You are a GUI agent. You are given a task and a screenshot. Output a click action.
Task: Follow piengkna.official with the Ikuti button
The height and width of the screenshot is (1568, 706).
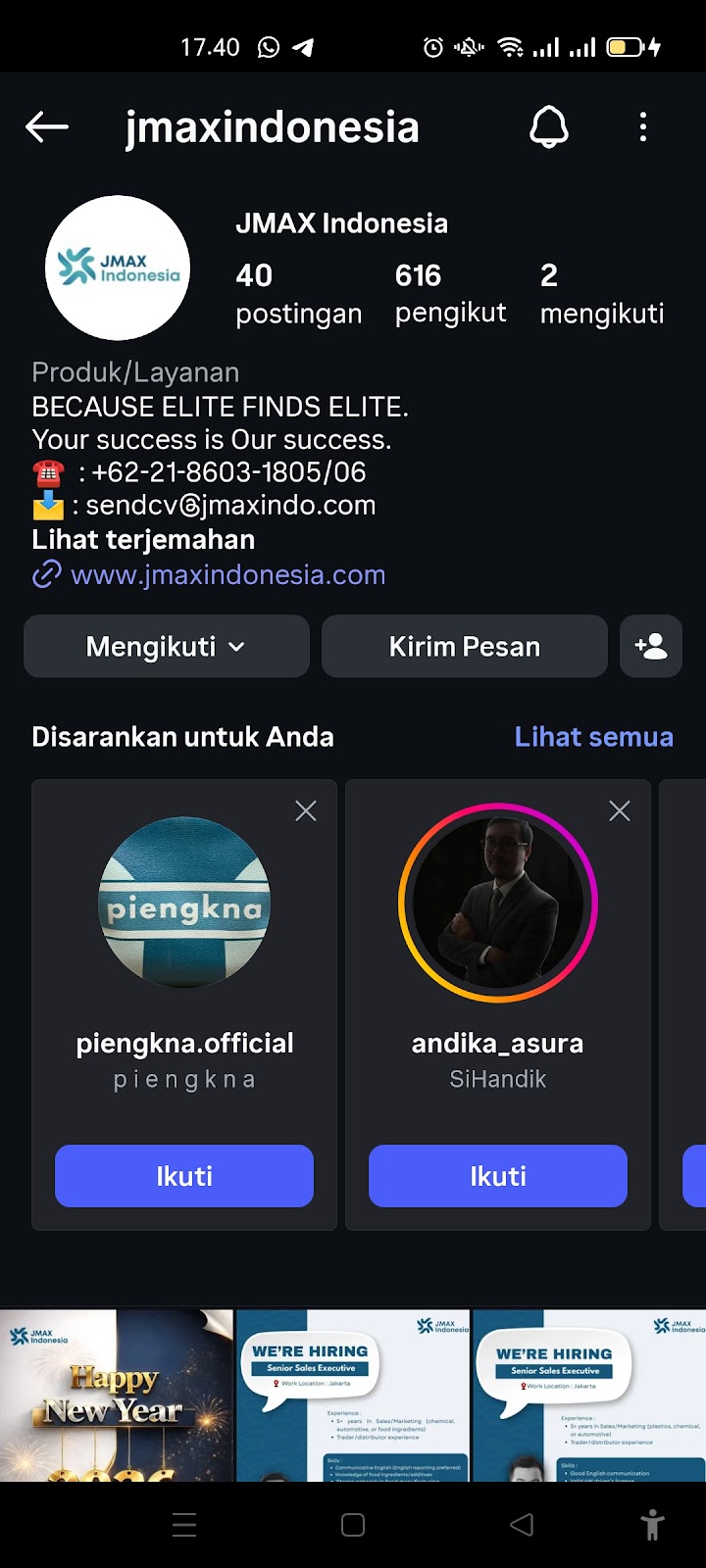(184, 1176)
